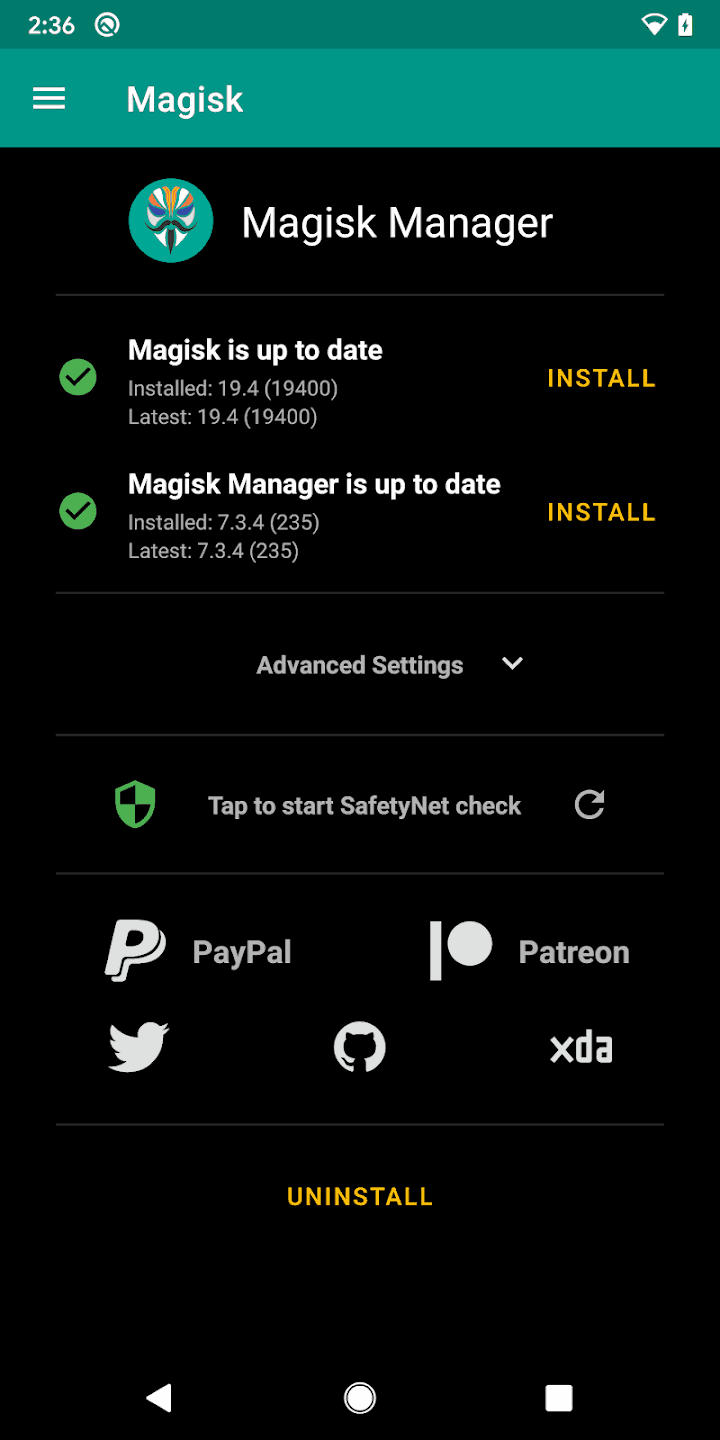
Task: Open the Patreon support icon
Action: 462,950
